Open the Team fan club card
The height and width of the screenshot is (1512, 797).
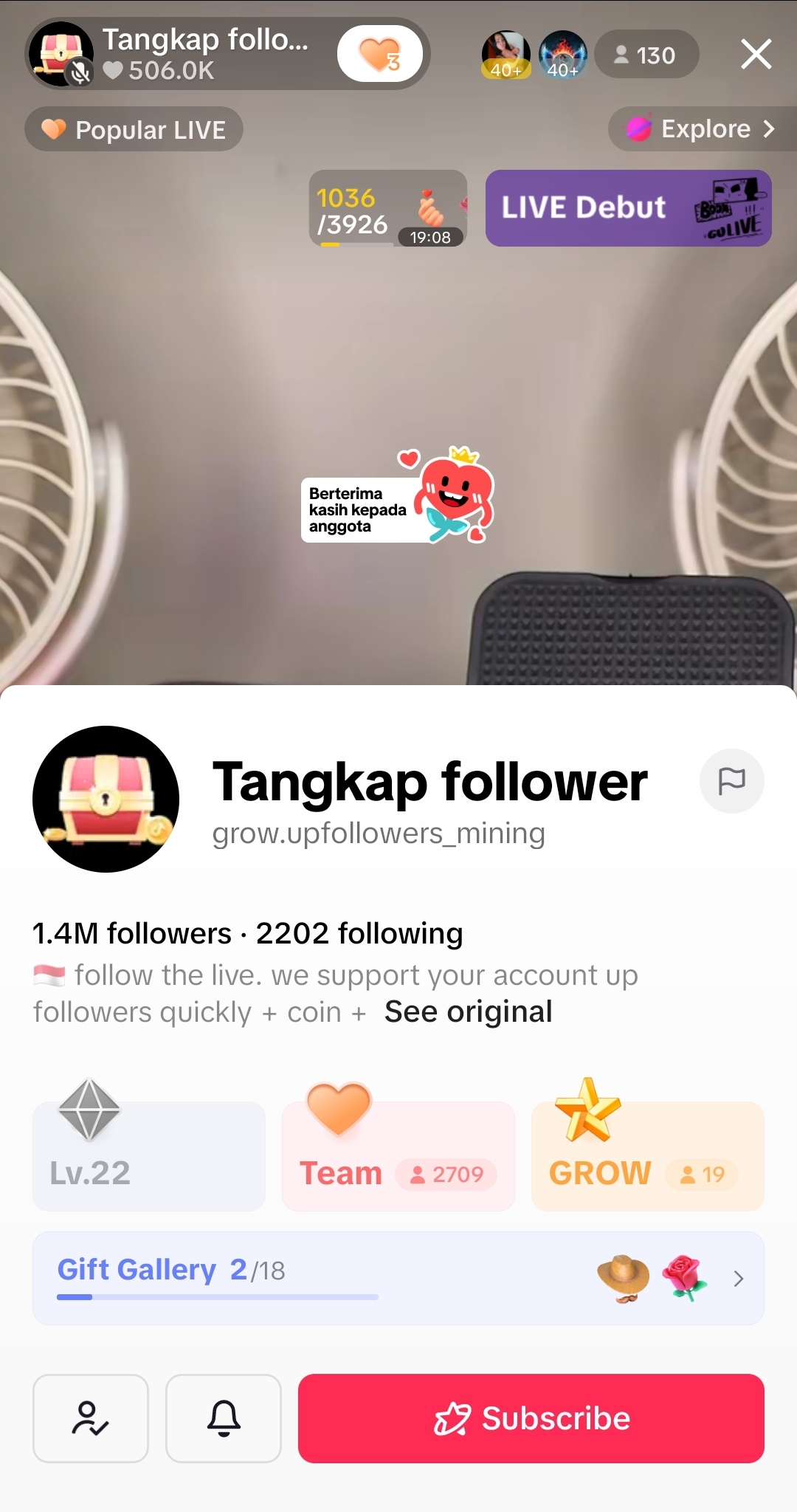[x=398, y=1156]
